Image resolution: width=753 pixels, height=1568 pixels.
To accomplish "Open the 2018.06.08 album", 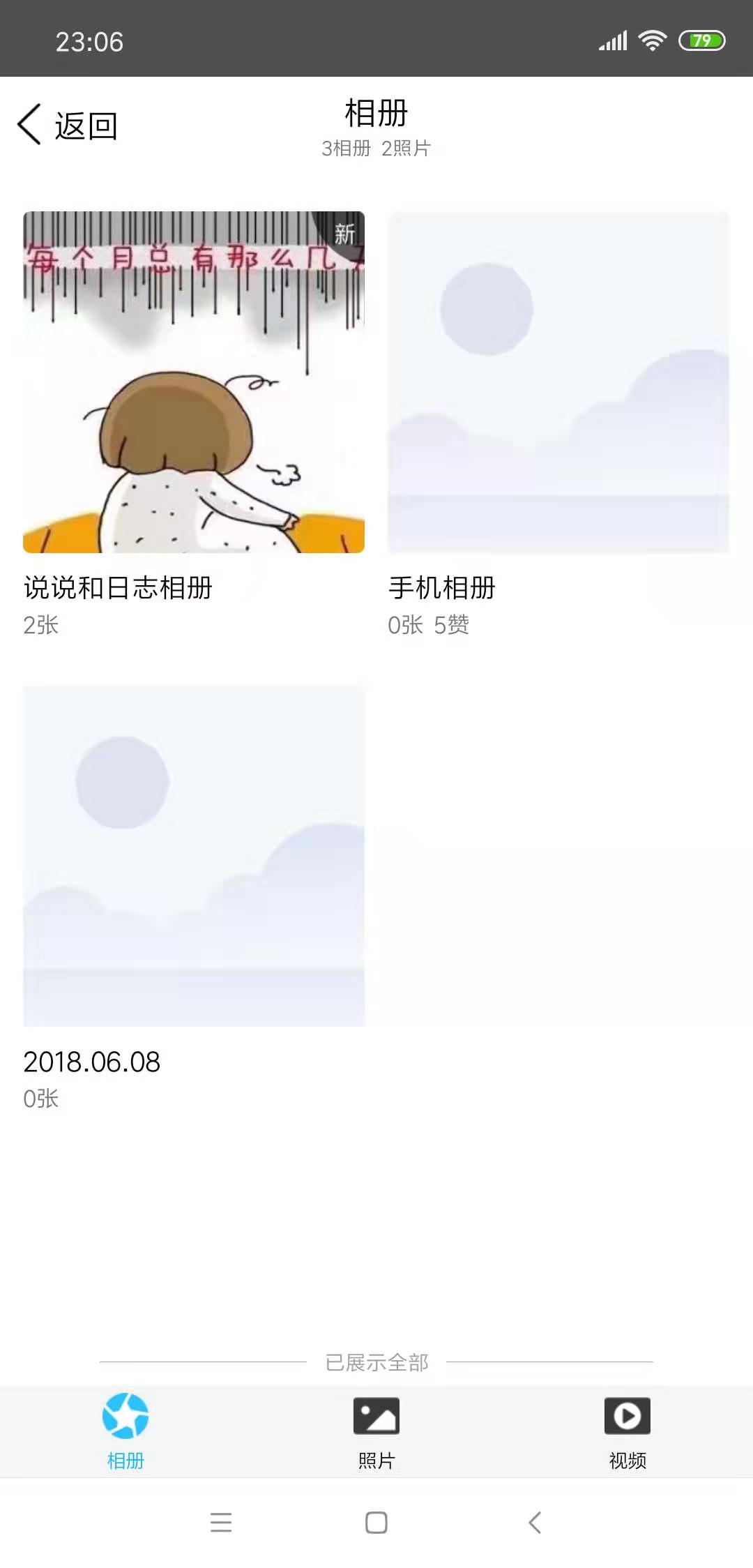I will click(x=194, y=856).
